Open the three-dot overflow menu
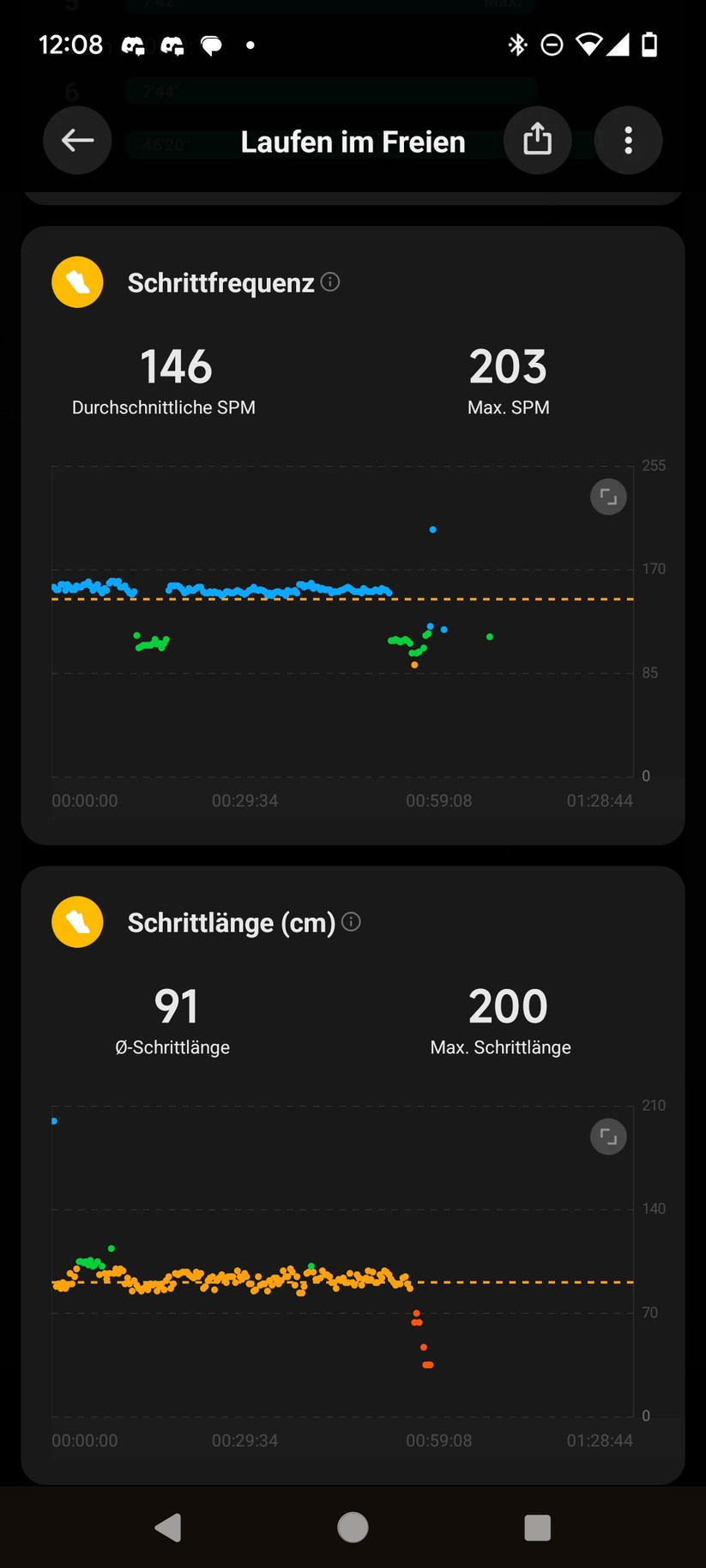The width and height of the screenshot is (706, 1568). 628,141
